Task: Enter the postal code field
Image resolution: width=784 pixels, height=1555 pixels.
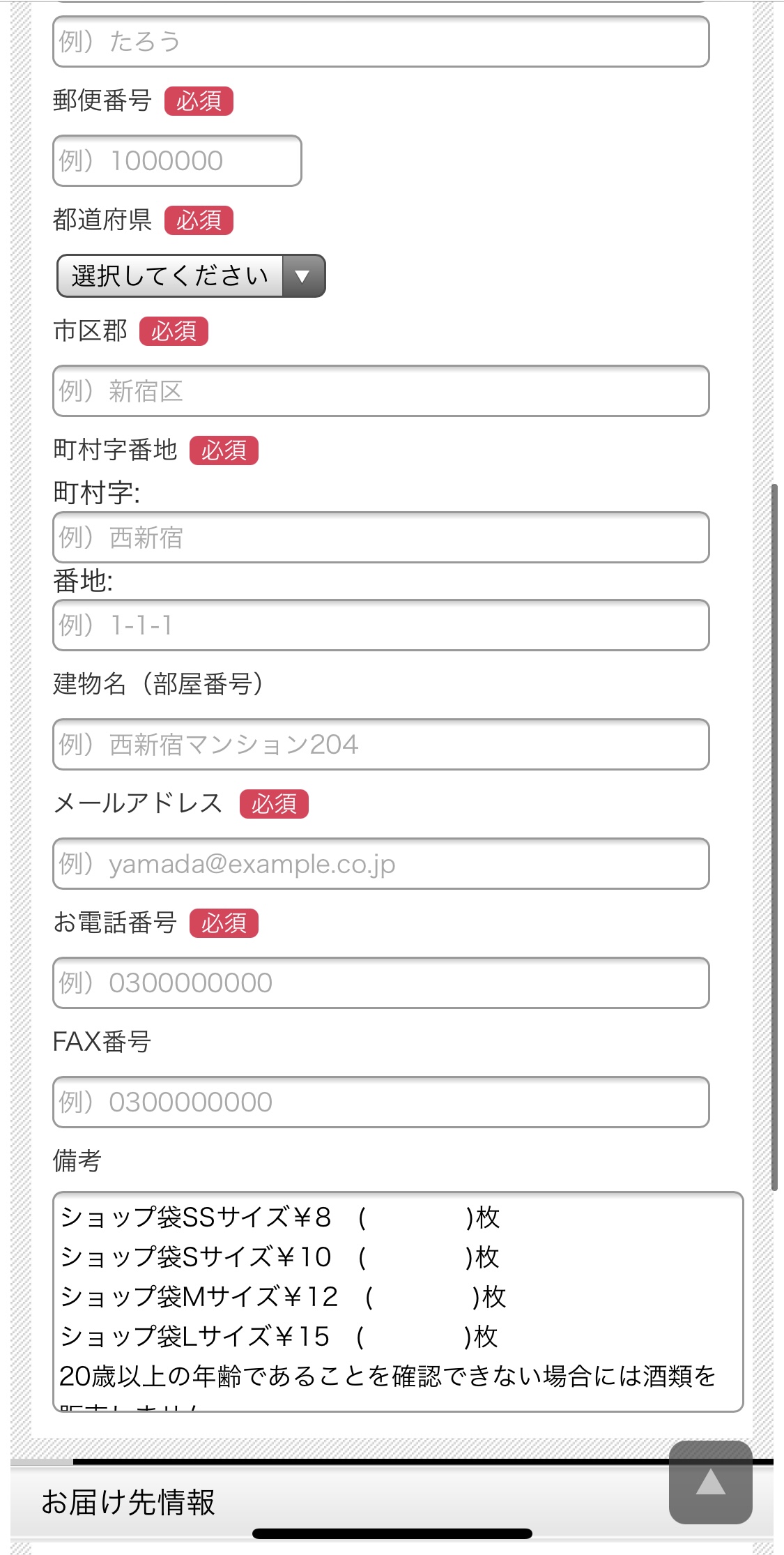Action: coord(177,160)
